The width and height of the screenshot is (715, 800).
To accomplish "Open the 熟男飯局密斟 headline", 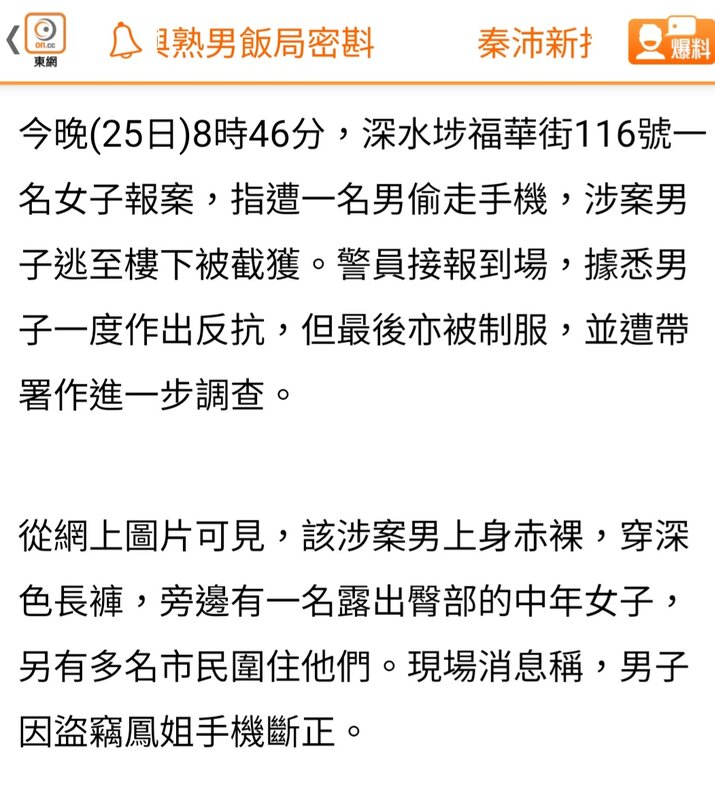I will pos(266,43).
